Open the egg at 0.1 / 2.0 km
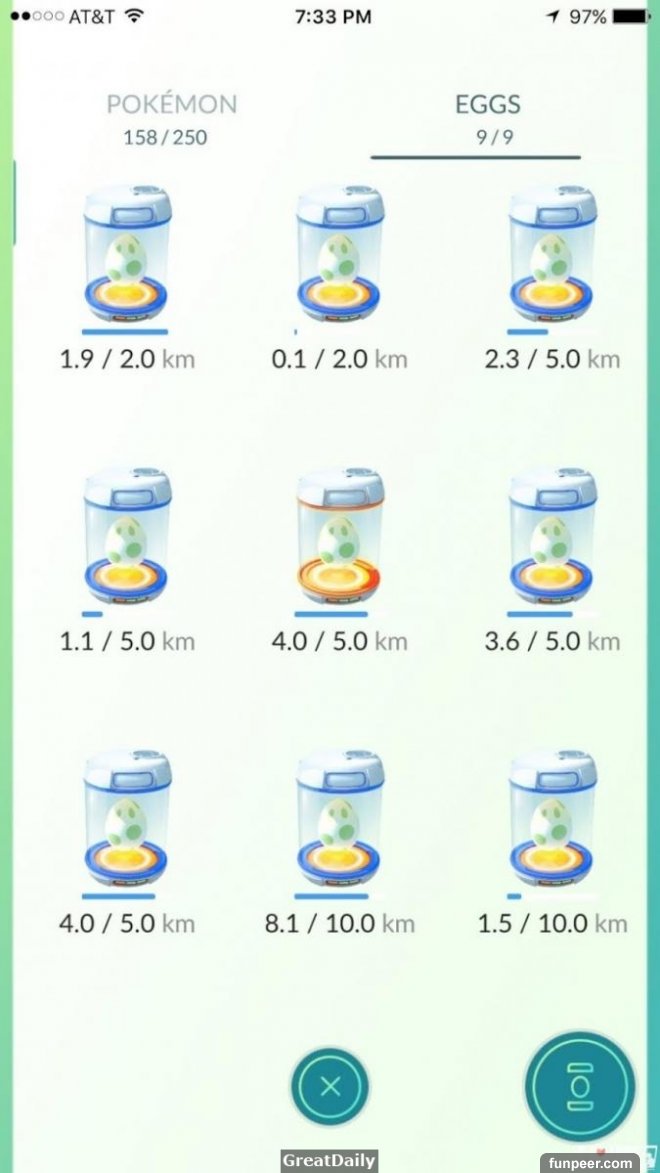 (x=339, y=257)
